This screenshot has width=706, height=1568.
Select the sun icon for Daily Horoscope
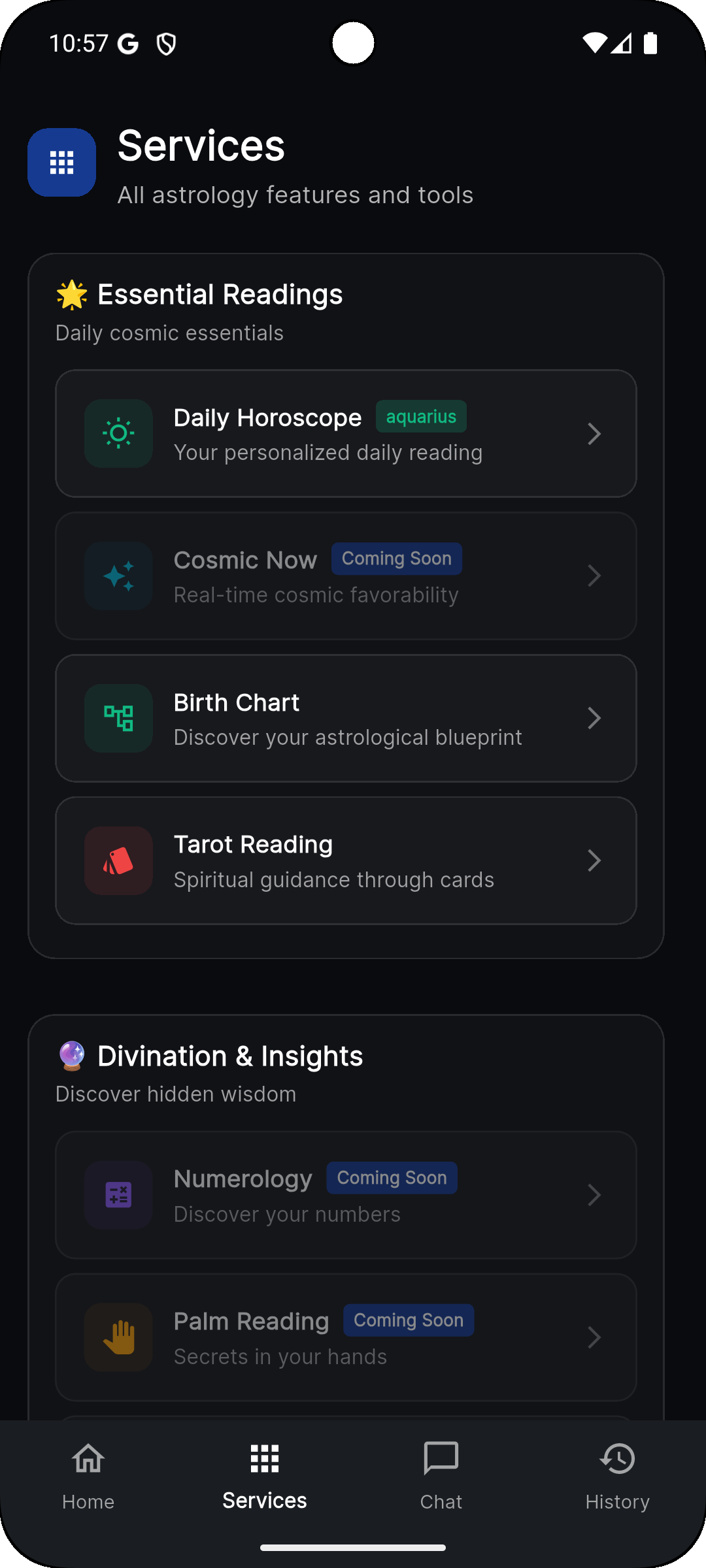tap(118, 433)
